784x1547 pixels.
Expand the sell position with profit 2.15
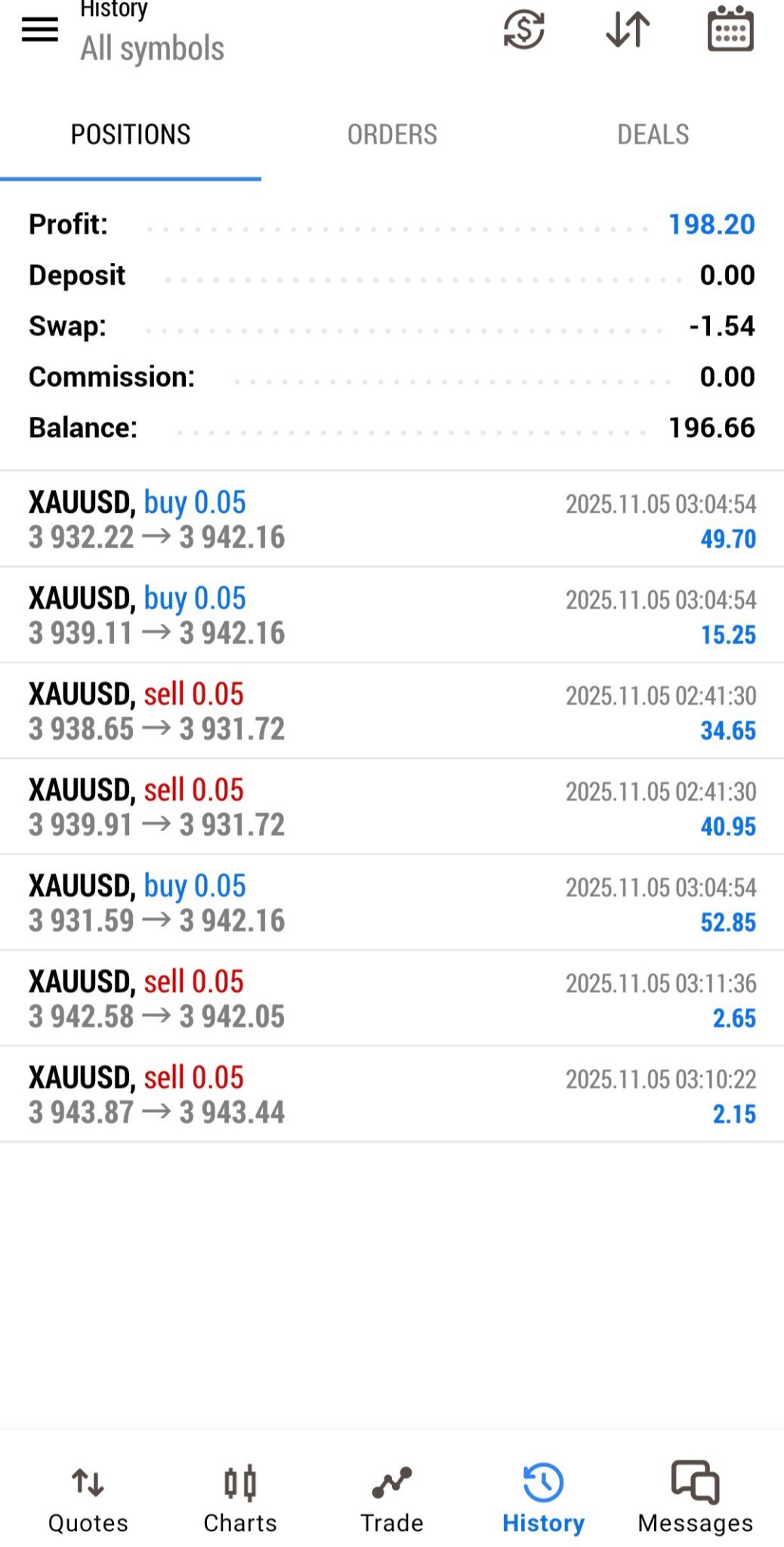(392, 1095)
